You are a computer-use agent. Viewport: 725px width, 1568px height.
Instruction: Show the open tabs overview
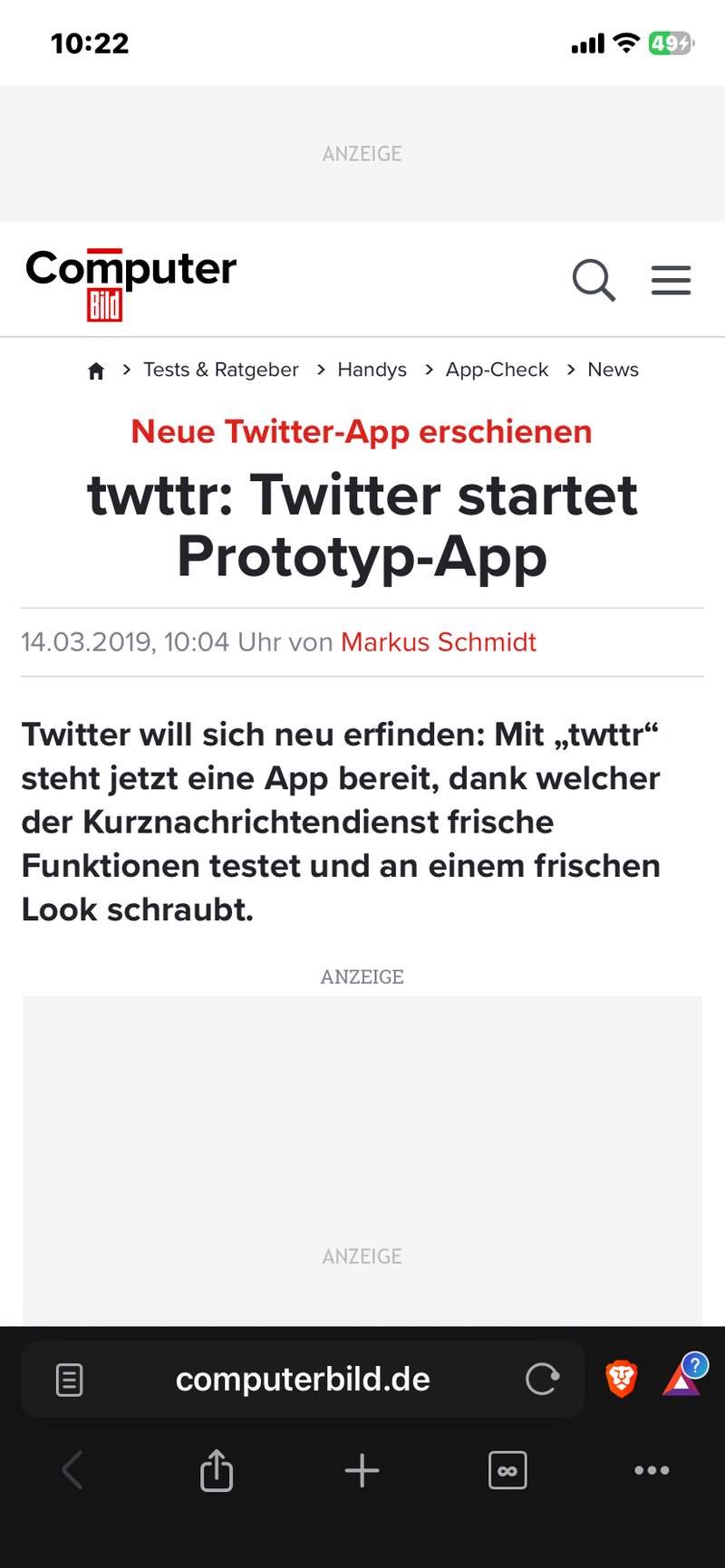(x=507, y=1470)
